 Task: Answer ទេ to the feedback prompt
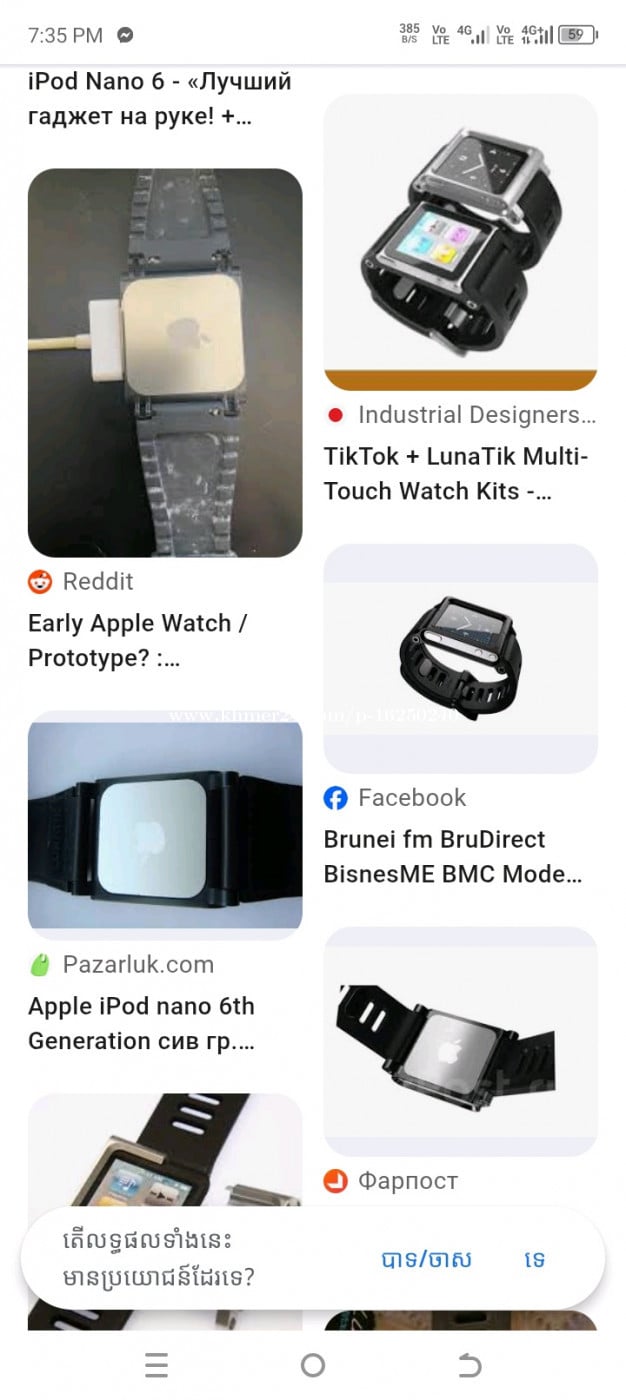pyautogui.click(x=534, y=1259)
